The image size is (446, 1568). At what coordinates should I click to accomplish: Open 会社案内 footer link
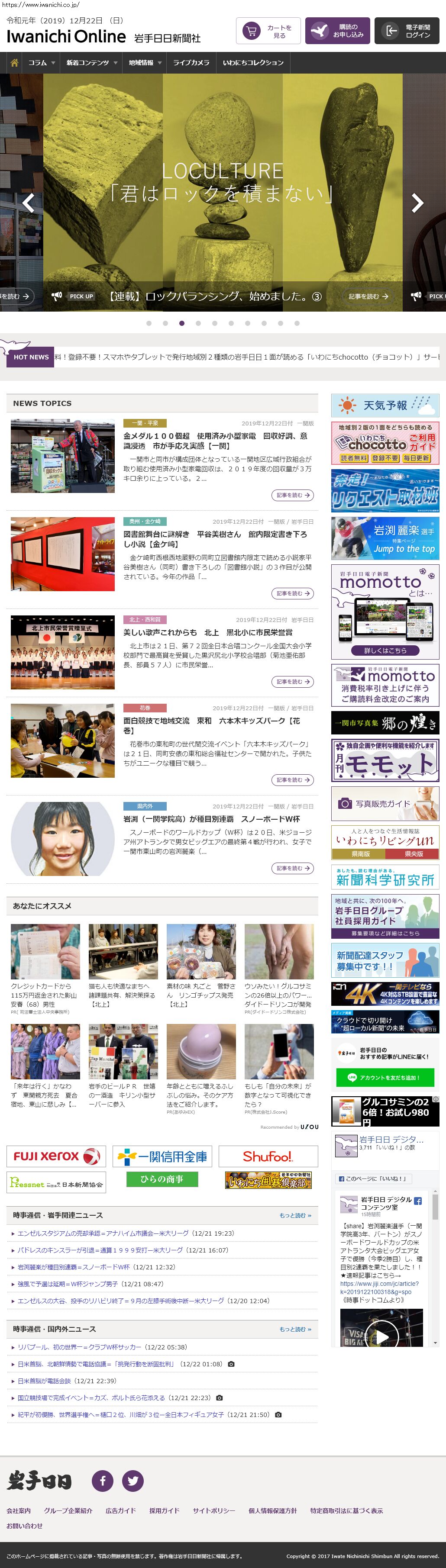coord(18,1511)
